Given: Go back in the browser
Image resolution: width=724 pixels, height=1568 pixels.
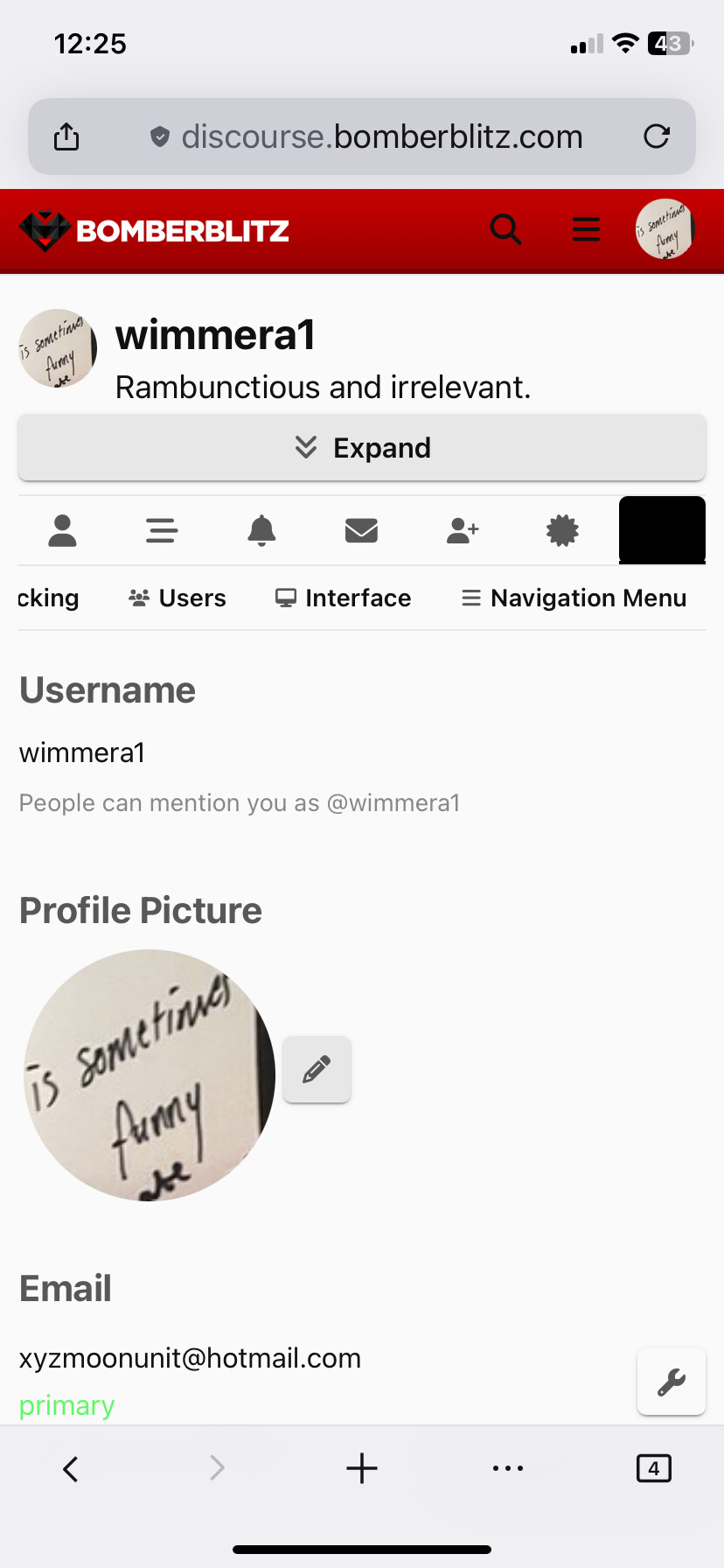Looking at the screenshot, I should tap(71, 1468).
